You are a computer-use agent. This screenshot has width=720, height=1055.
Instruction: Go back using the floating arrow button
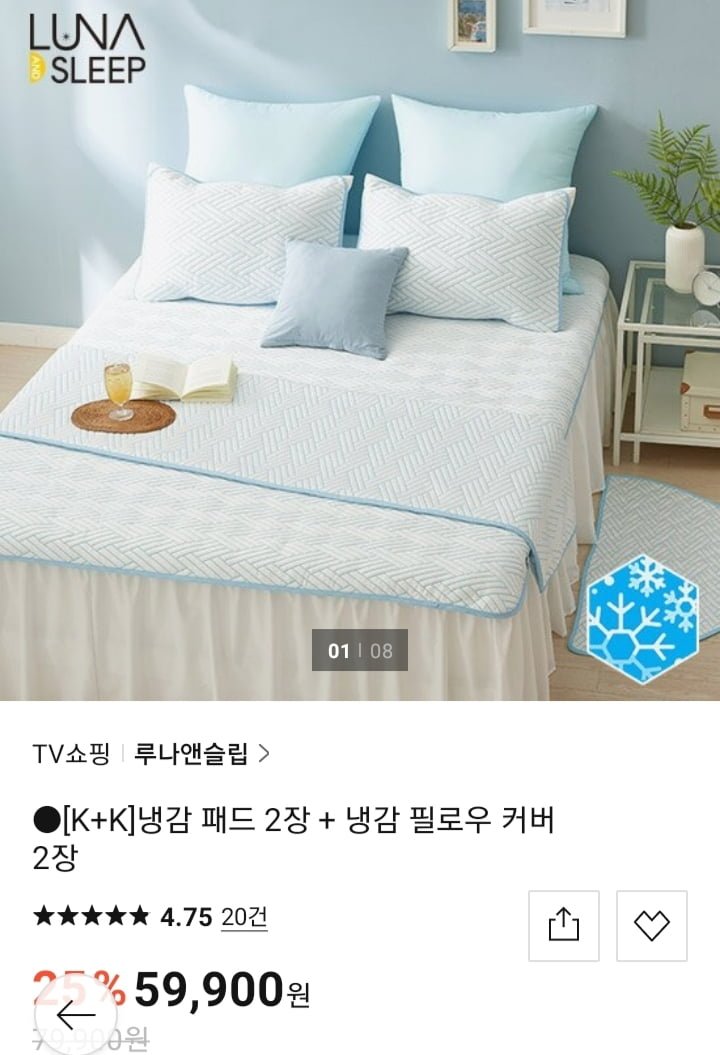point(76,1015)
